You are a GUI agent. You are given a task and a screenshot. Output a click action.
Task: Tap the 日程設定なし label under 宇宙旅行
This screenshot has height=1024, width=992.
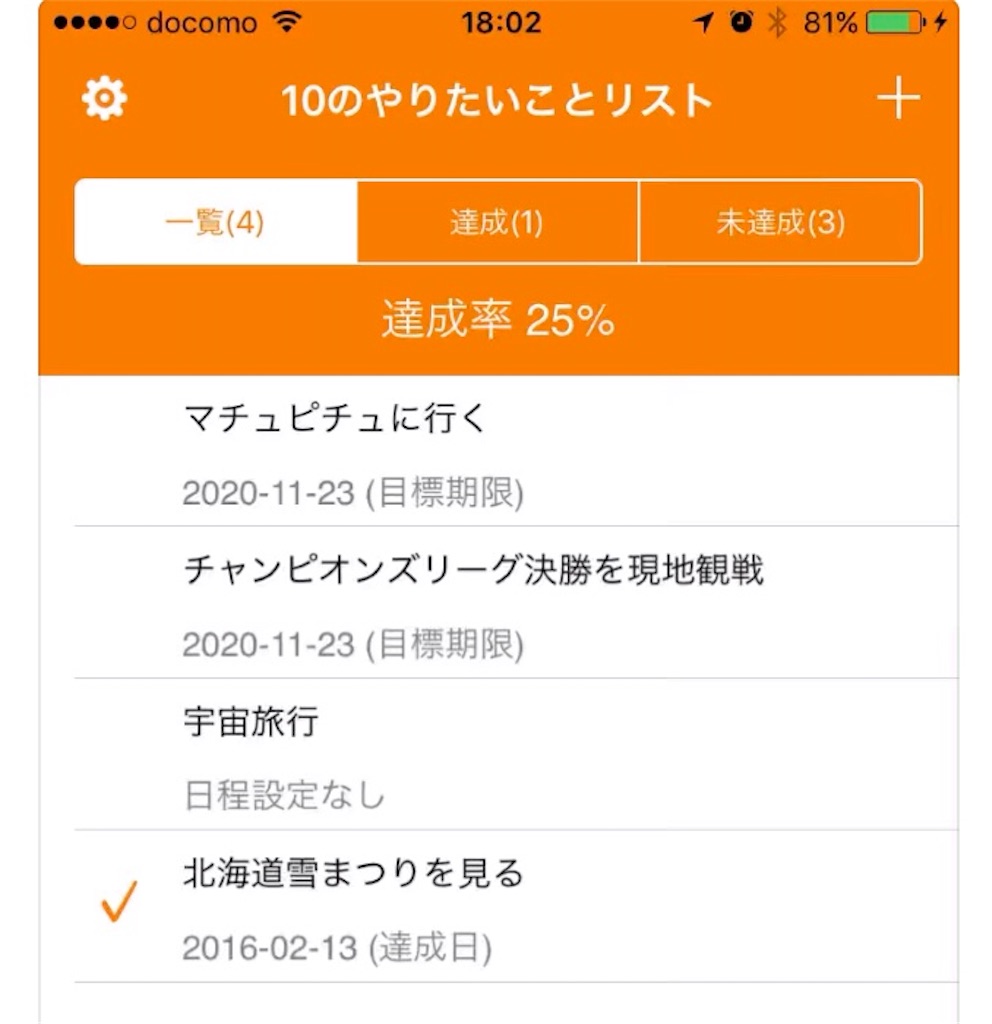coord(283,795)
